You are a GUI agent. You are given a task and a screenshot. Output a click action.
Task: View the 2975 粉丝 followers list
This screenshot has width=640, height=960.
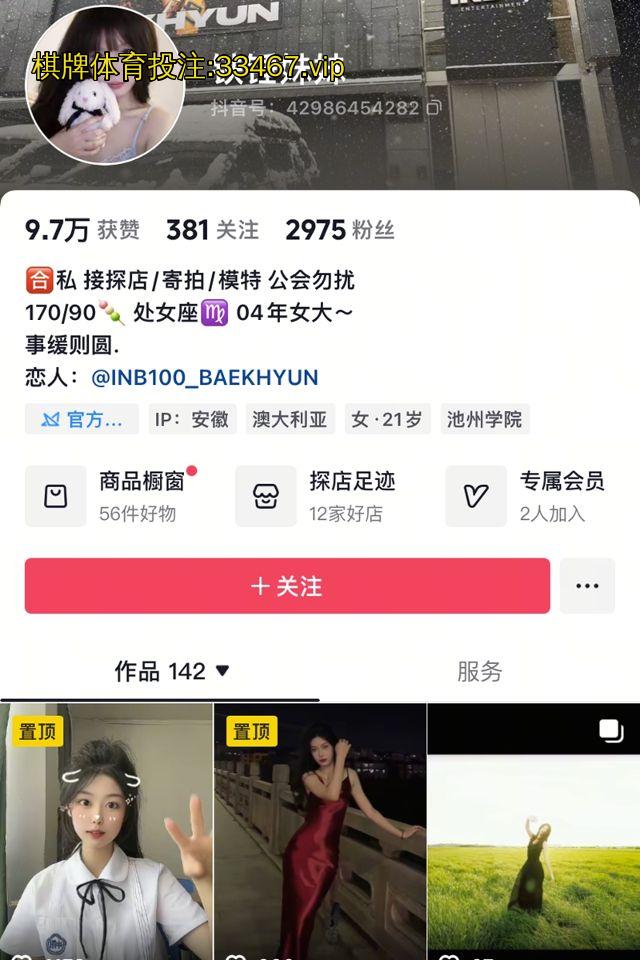pyautogui.click(x=339, y=230)
